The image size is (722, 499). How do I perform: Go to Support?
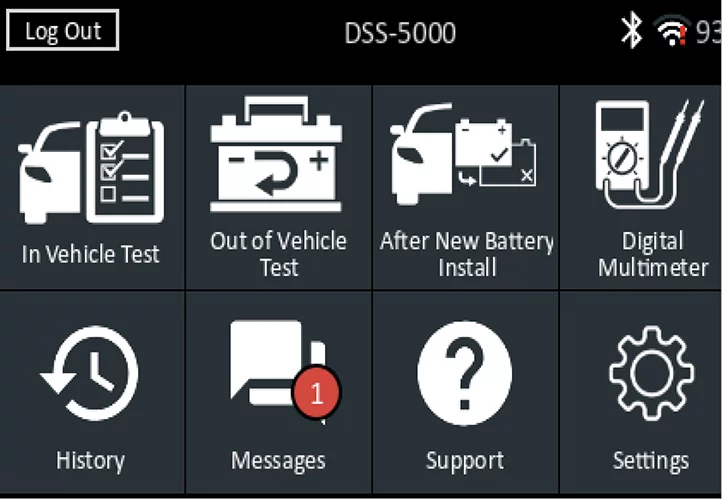[x=465, y=392]
